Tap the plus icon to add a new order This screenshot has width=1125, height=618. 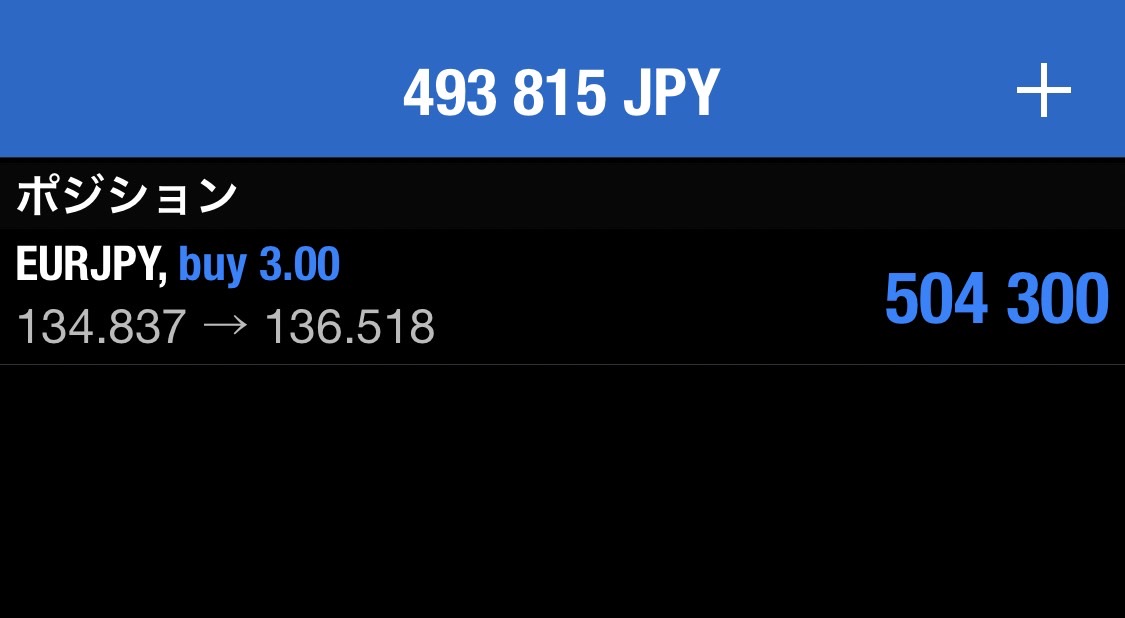coord(1043,92)
